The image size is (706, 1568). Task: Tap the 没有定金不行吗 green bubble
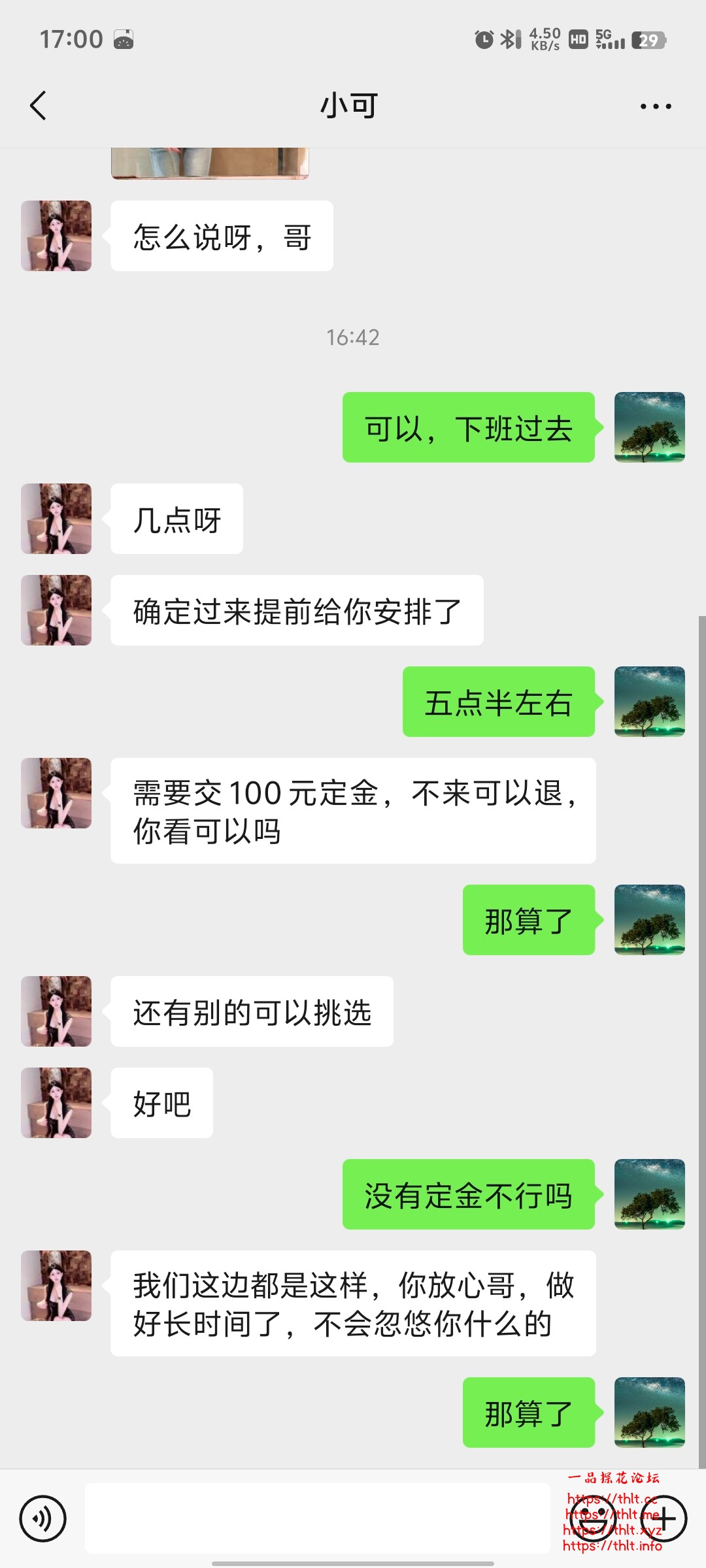pos(467,1196)
